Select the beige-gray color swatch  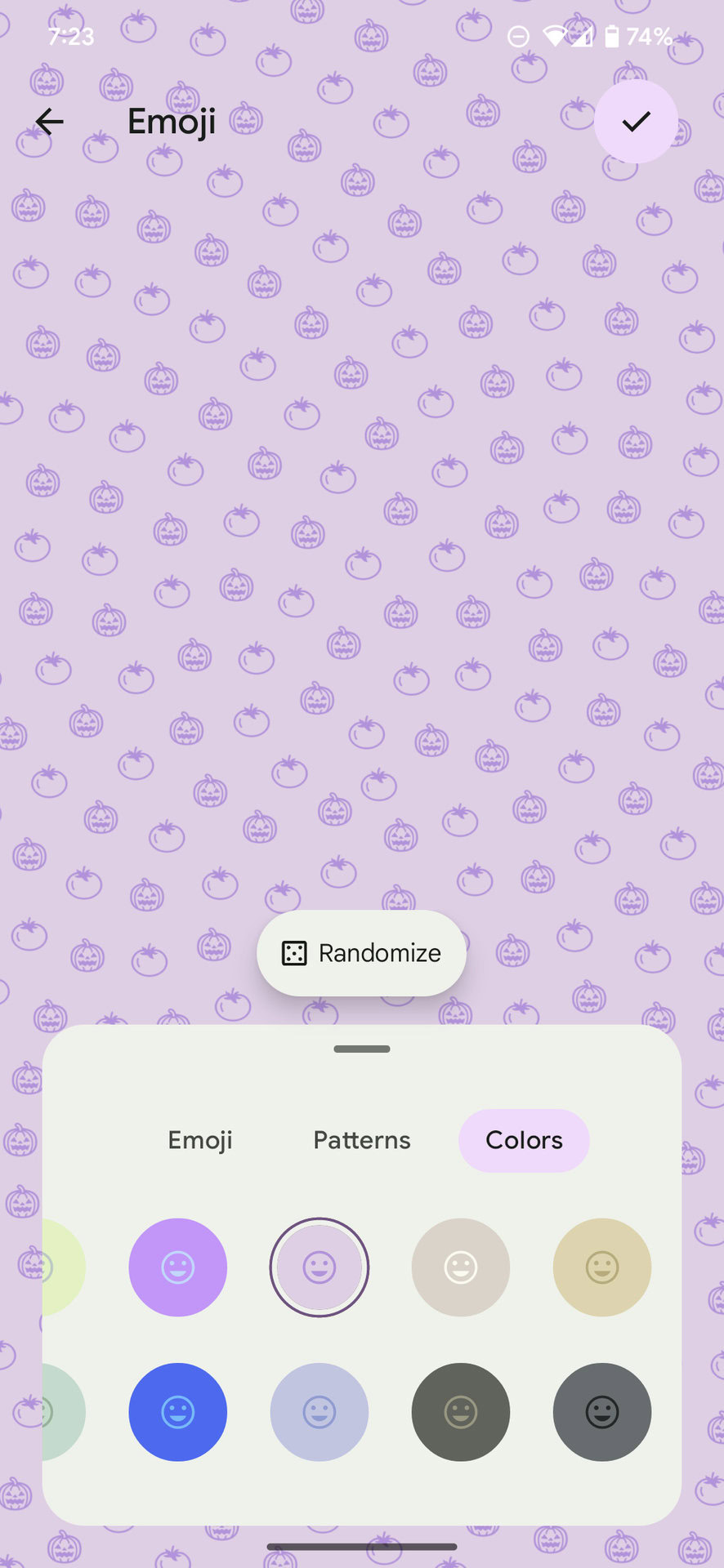(461, 1267)
